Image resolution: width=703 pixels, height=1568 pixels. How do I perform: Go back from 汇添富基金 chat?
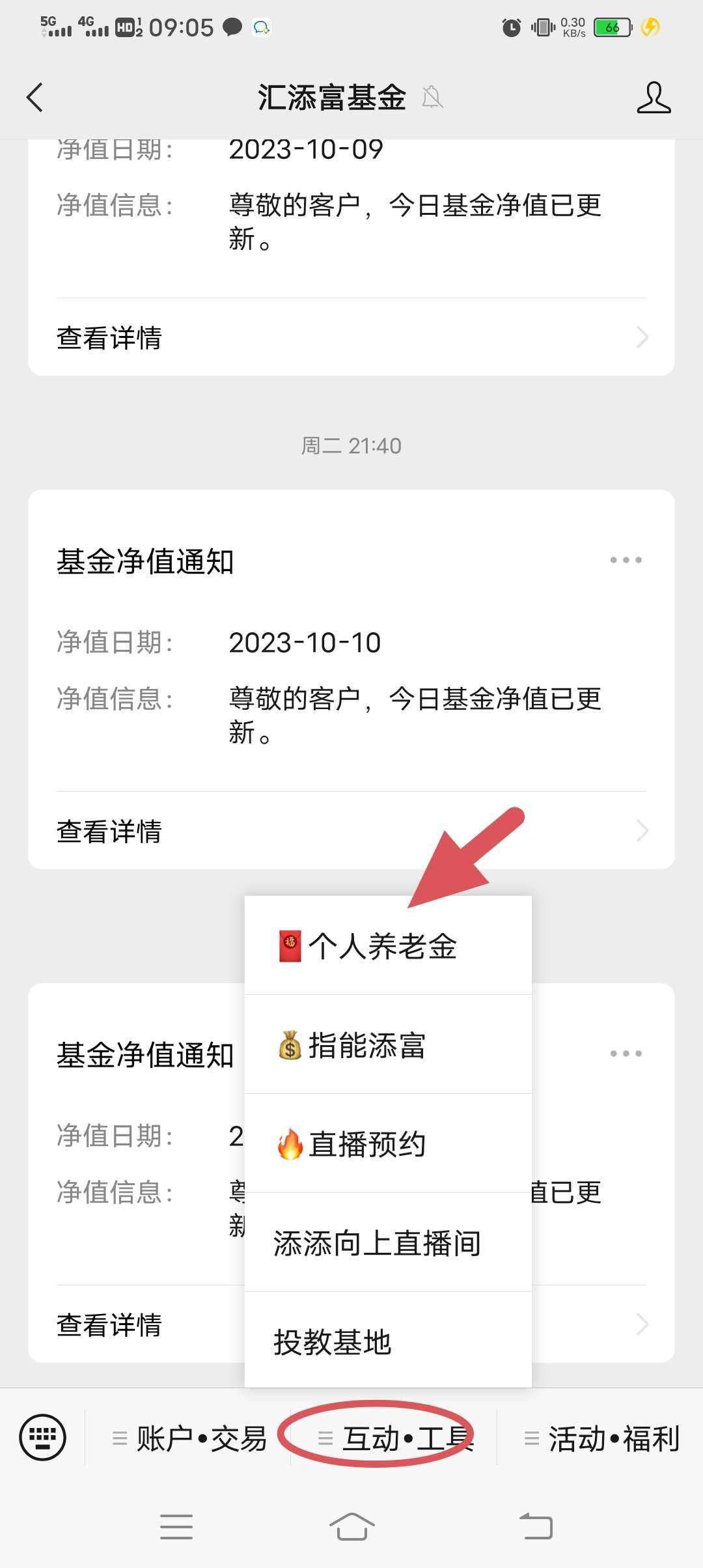pyautogui.click(x=35, y=98)
